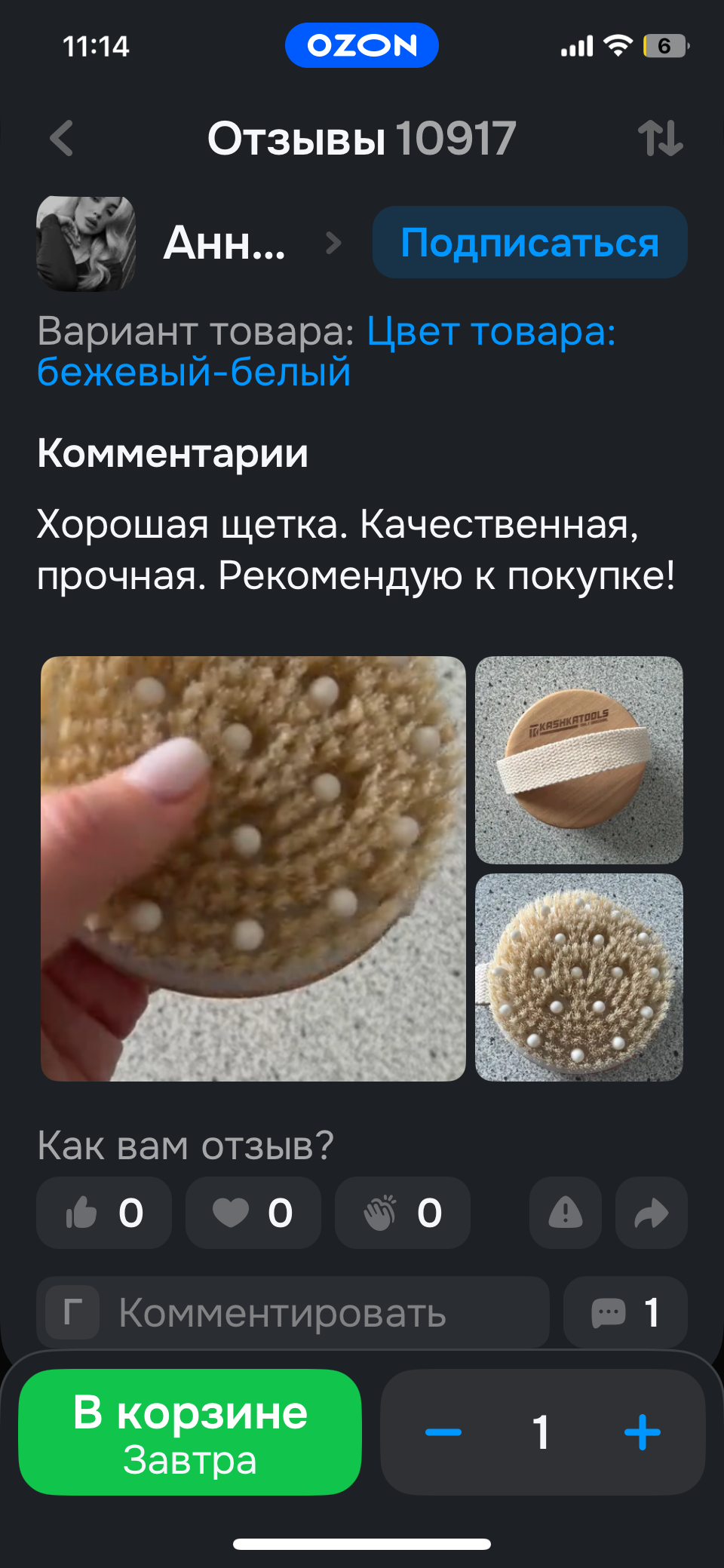
Task: View the wooden brush back photo
Action: [x=578, y=759]
